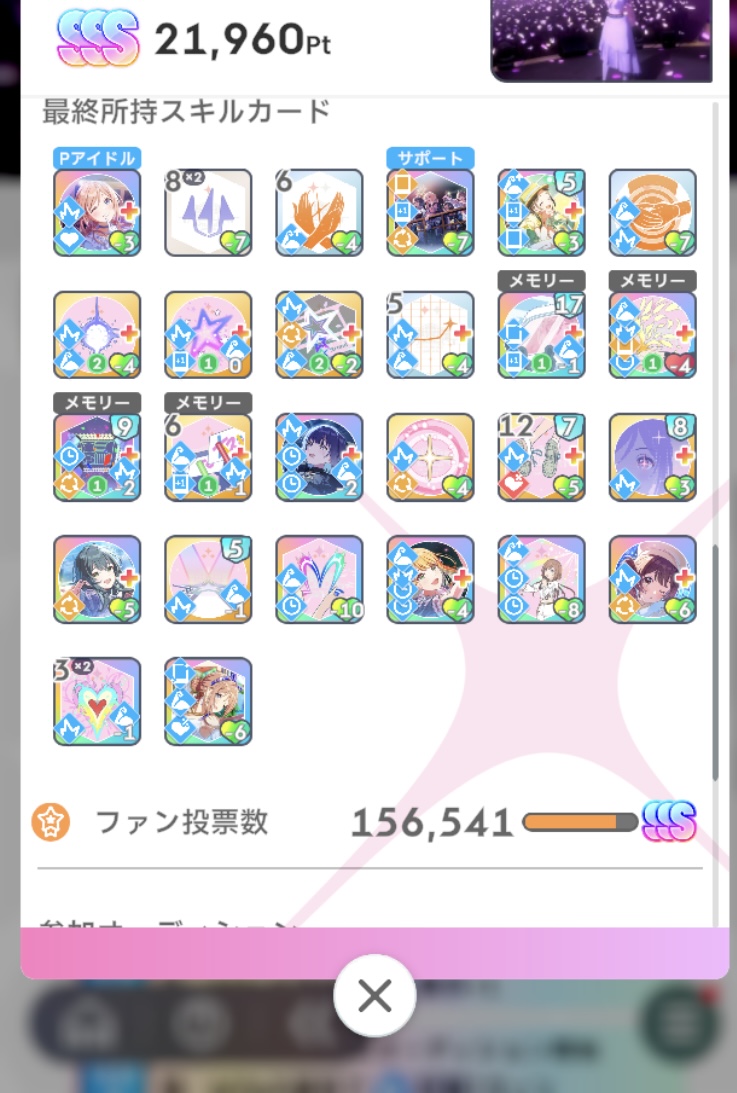Screen dimensions: 737x1093
Task: Open the メモリー card marked 17
Action: (541, 335)
